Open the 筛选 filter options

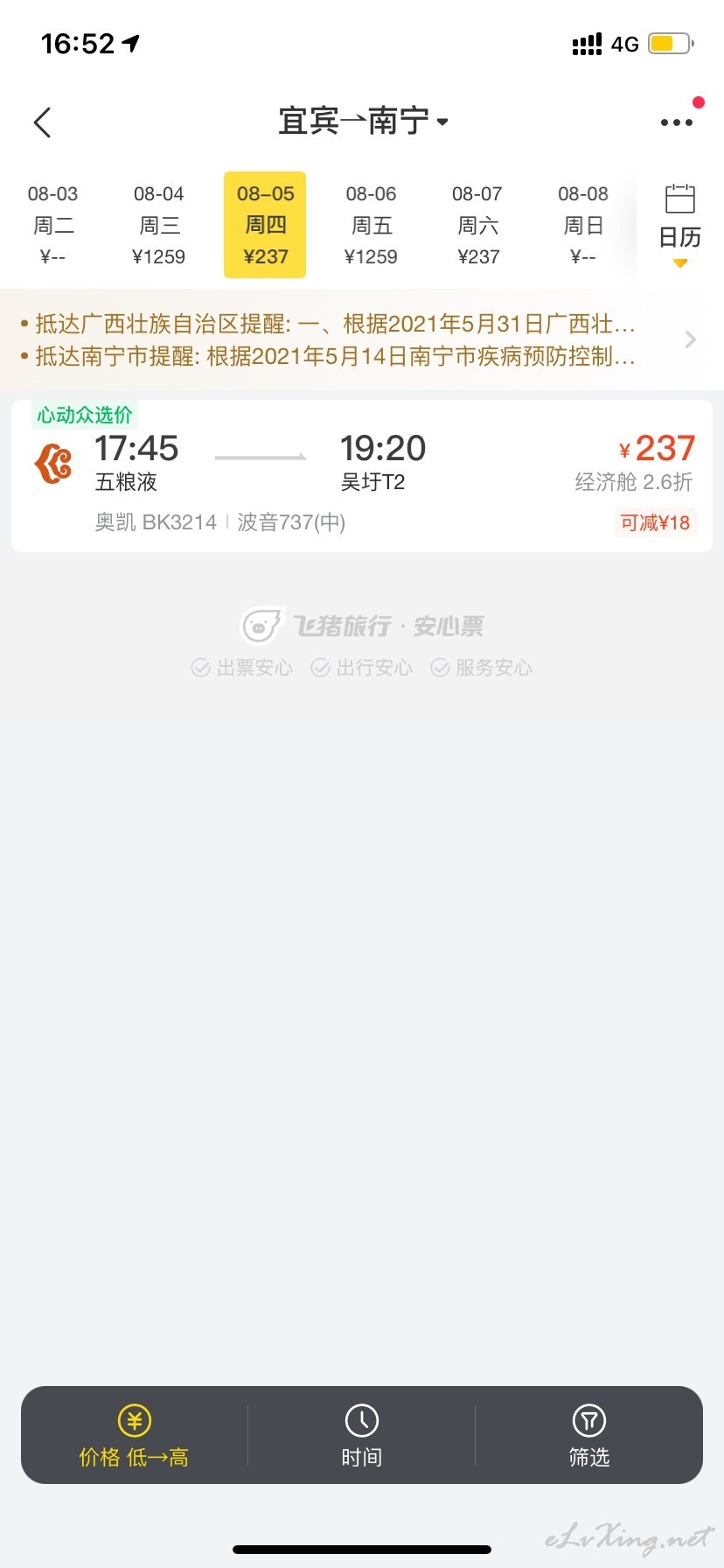(588, 1435)
